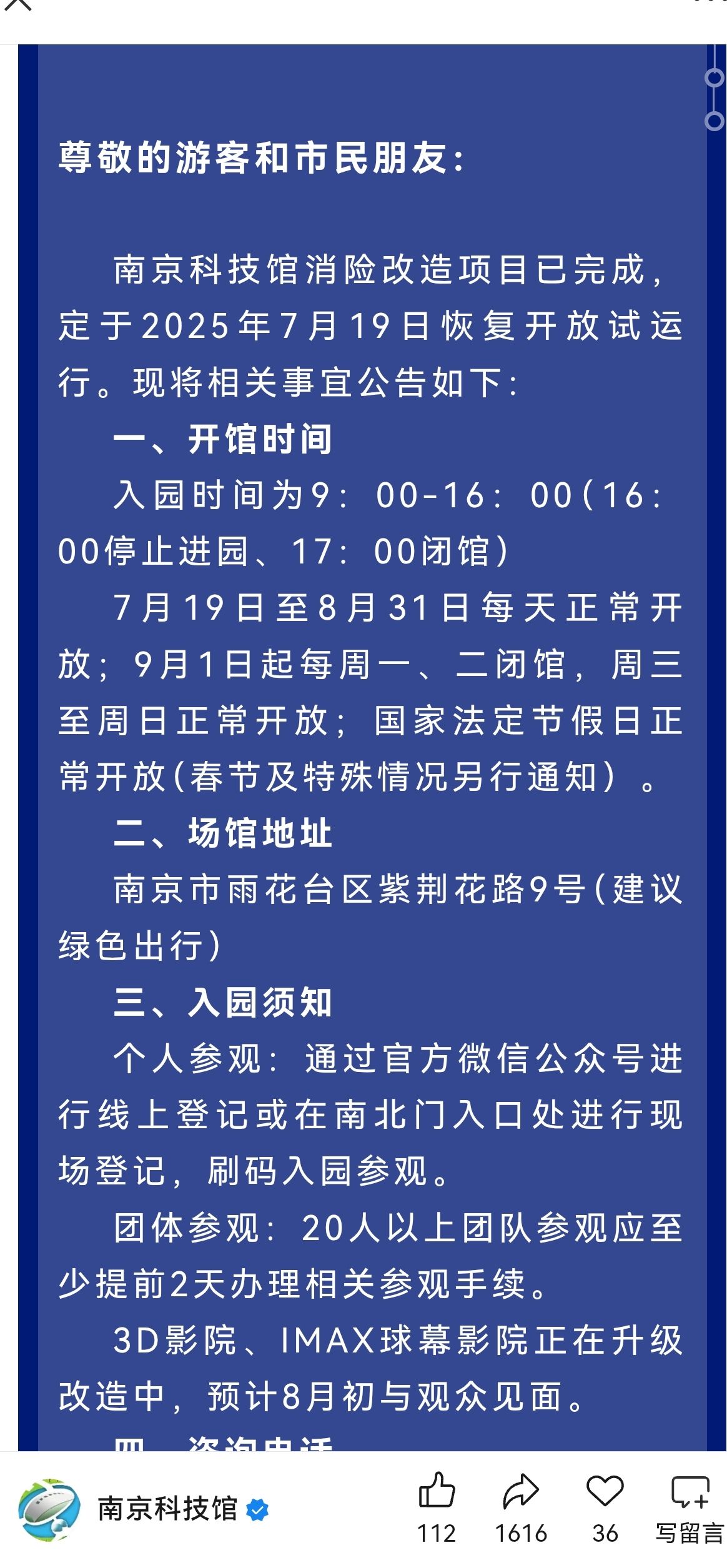The width and height of the screenshot is (727, 1568).
Task: Open the 南京科技馆 official account profile
Action: click(144, 1509)
